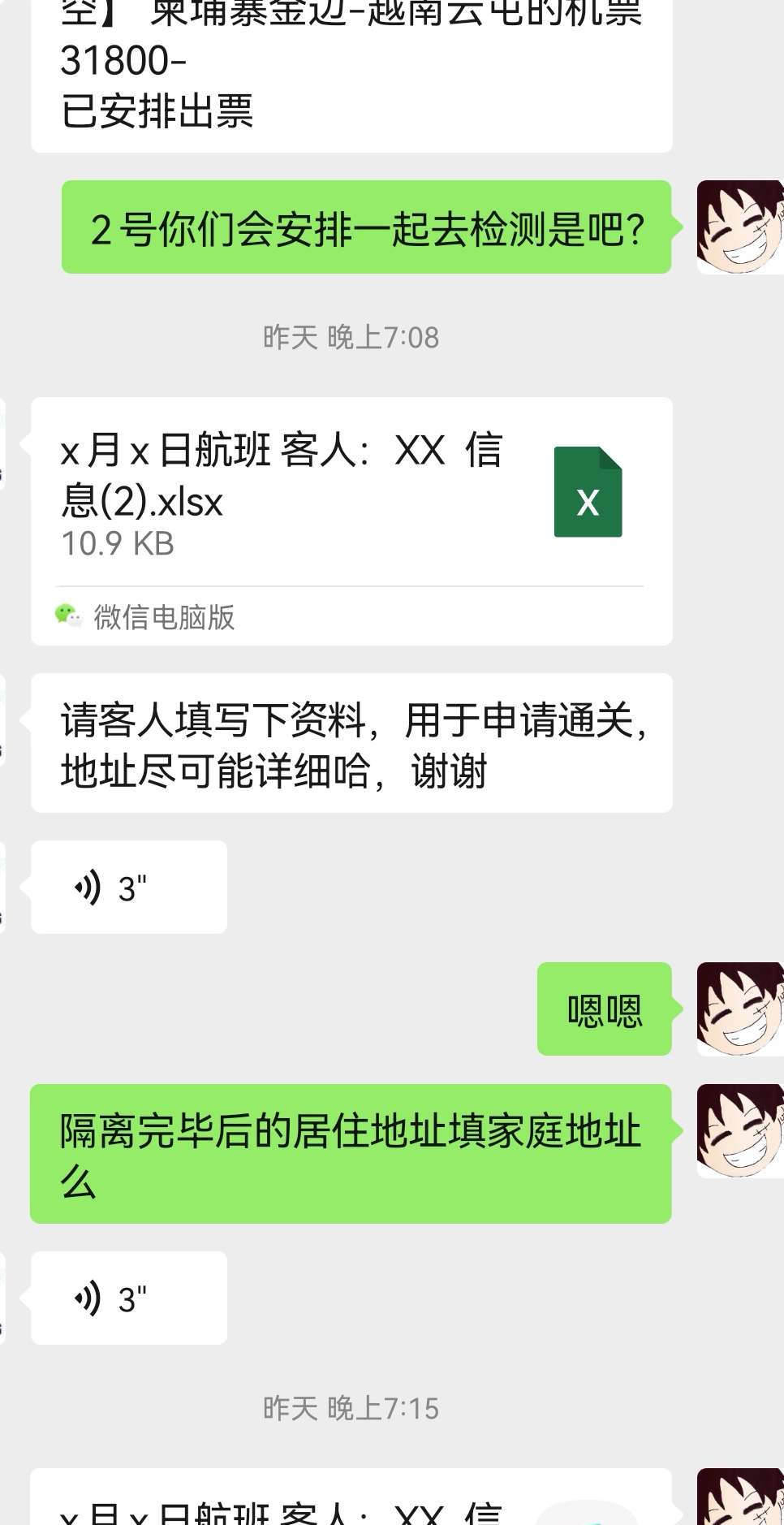Play the voice message below the customs request text
The height and width of the screenshot is (1525, 784).
click(128, 888)
